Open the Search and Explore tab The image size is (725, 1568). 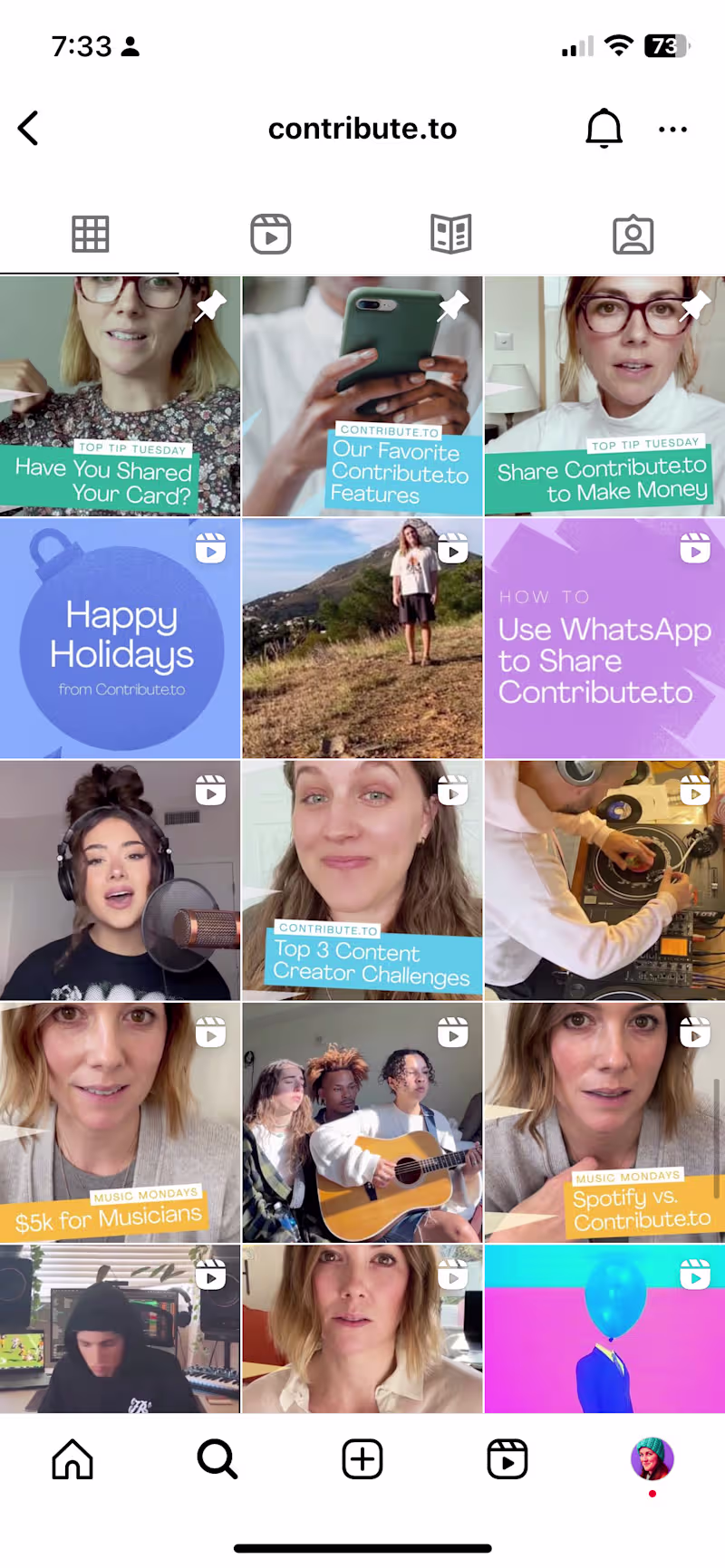click(x=217, y=1459)
